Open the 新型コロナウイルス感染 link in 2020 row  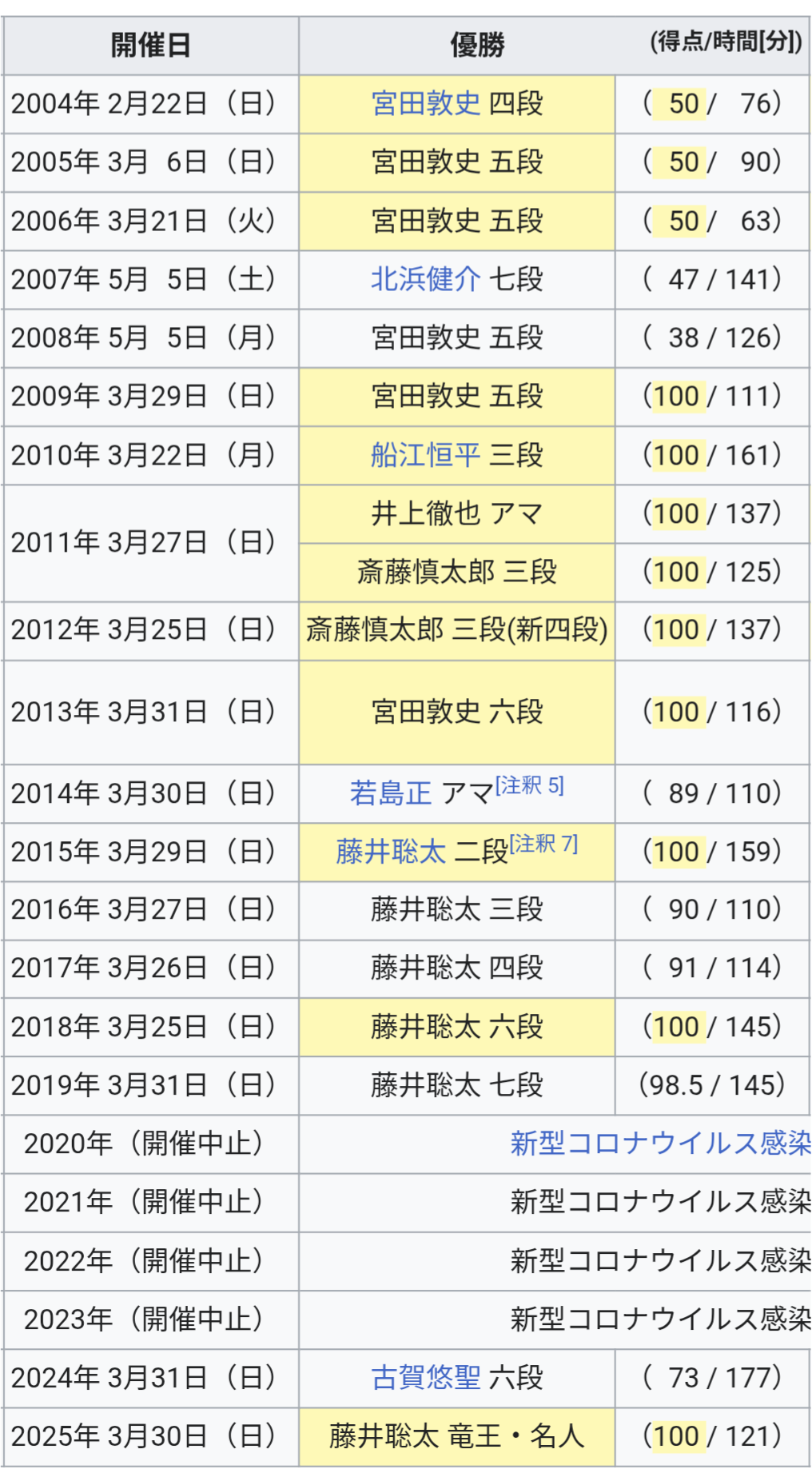click(x=661, y=1144)
